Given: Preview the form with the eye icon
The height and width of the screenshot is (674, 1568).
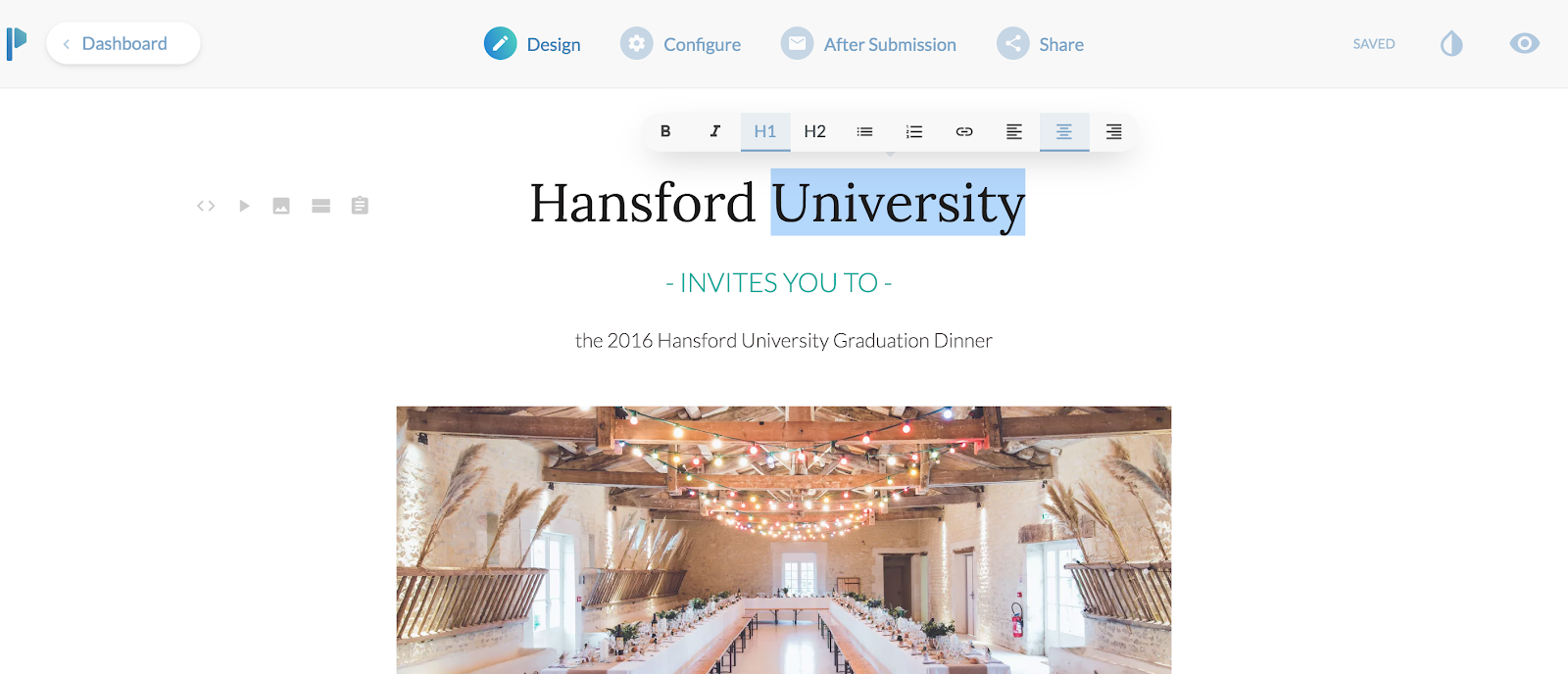Looking at the screenshot, I should click(1524, 43).
